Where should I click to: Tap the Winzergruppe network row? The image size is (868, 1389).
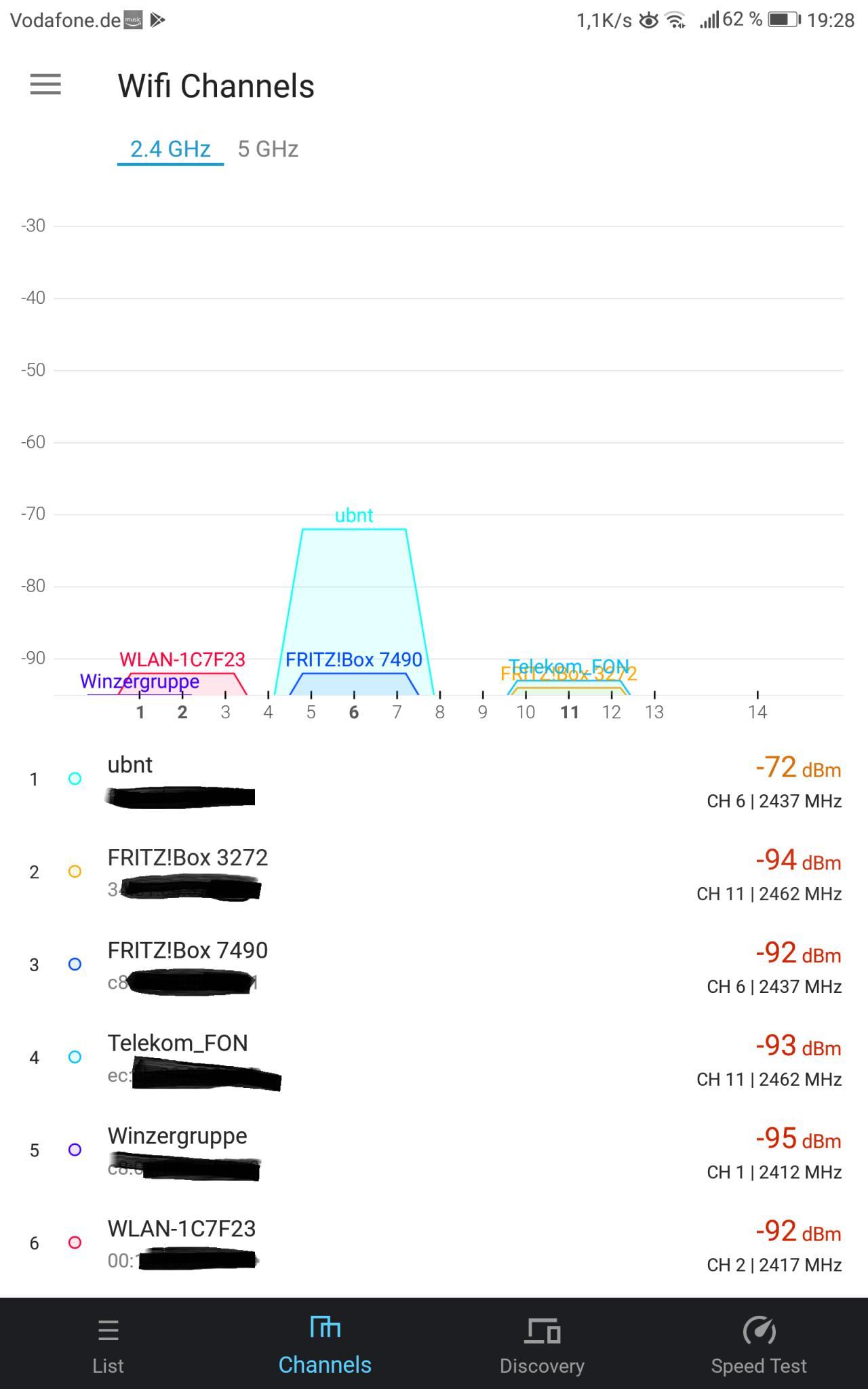click(x=434, y=1152)
